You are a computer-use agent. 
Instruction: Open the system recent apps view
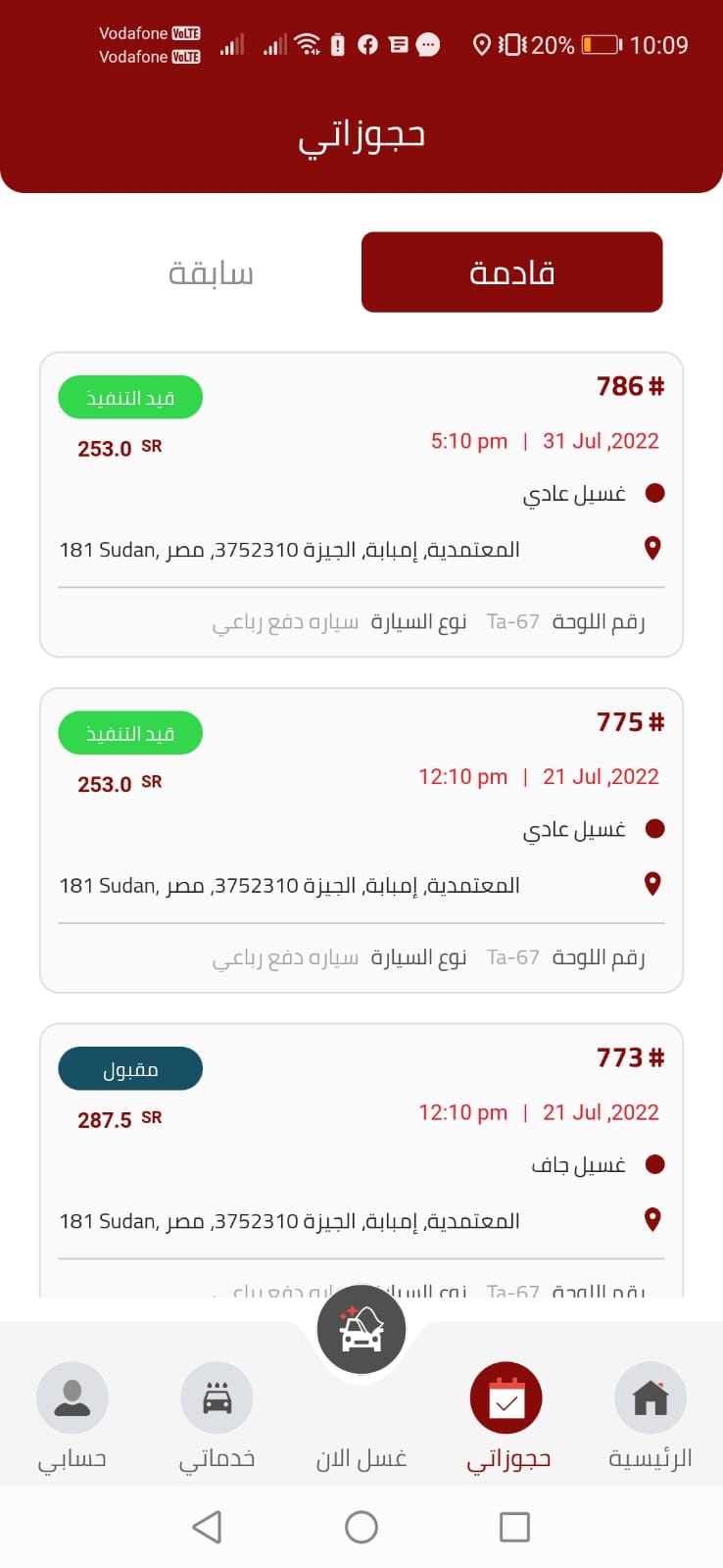514,1526
